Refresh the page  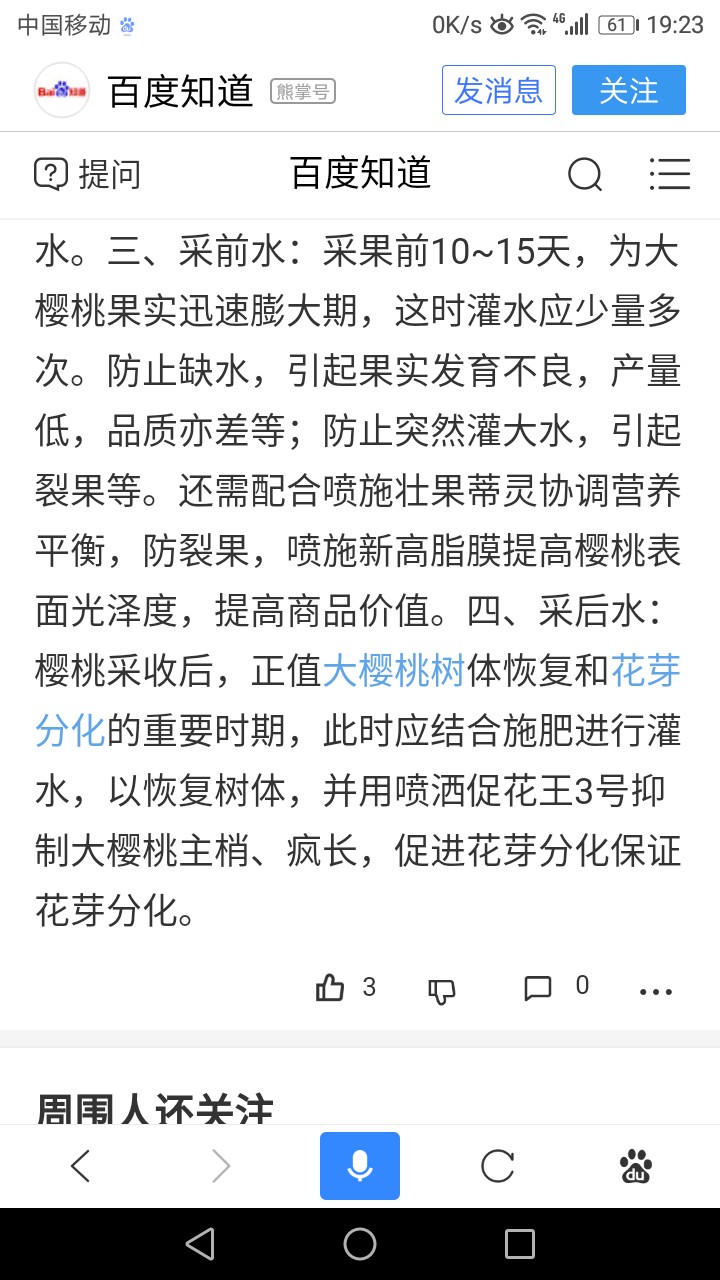tap(497, 1166)
